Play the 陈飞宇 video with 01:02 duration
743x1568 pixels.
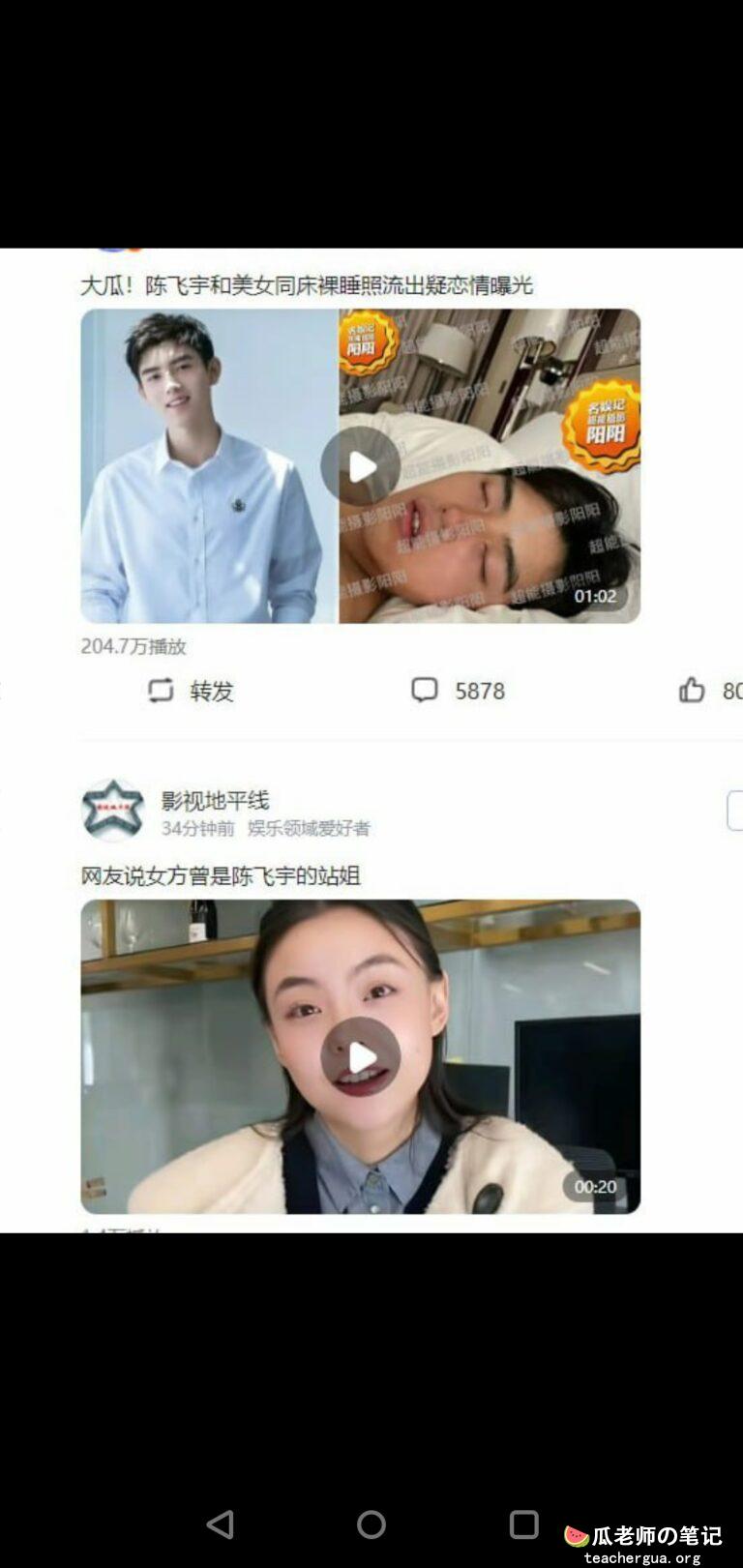click(x=361, y=466)
